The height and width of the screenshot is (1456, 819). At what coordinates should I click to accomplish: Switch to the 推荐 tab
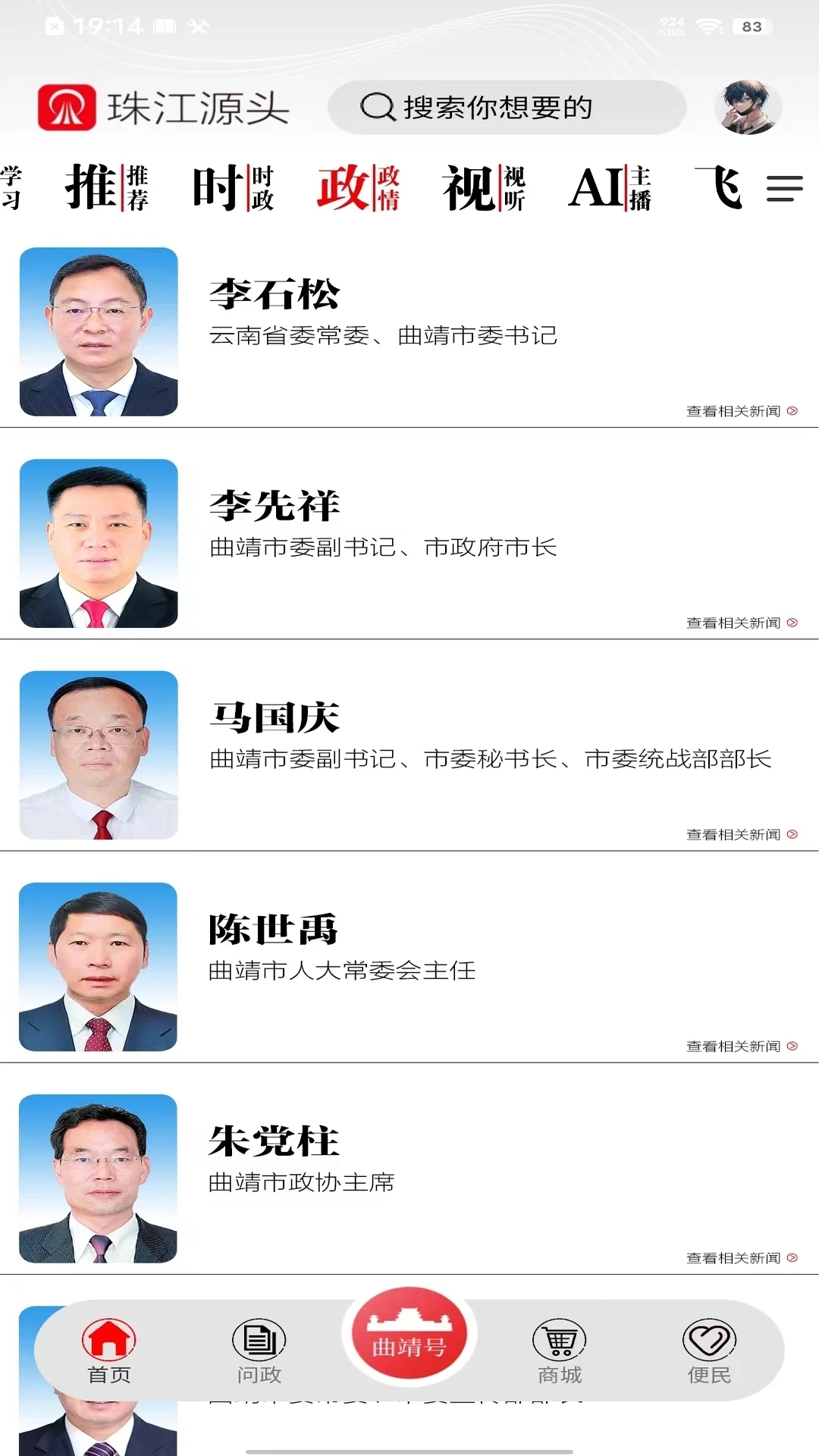pos(107,187)
